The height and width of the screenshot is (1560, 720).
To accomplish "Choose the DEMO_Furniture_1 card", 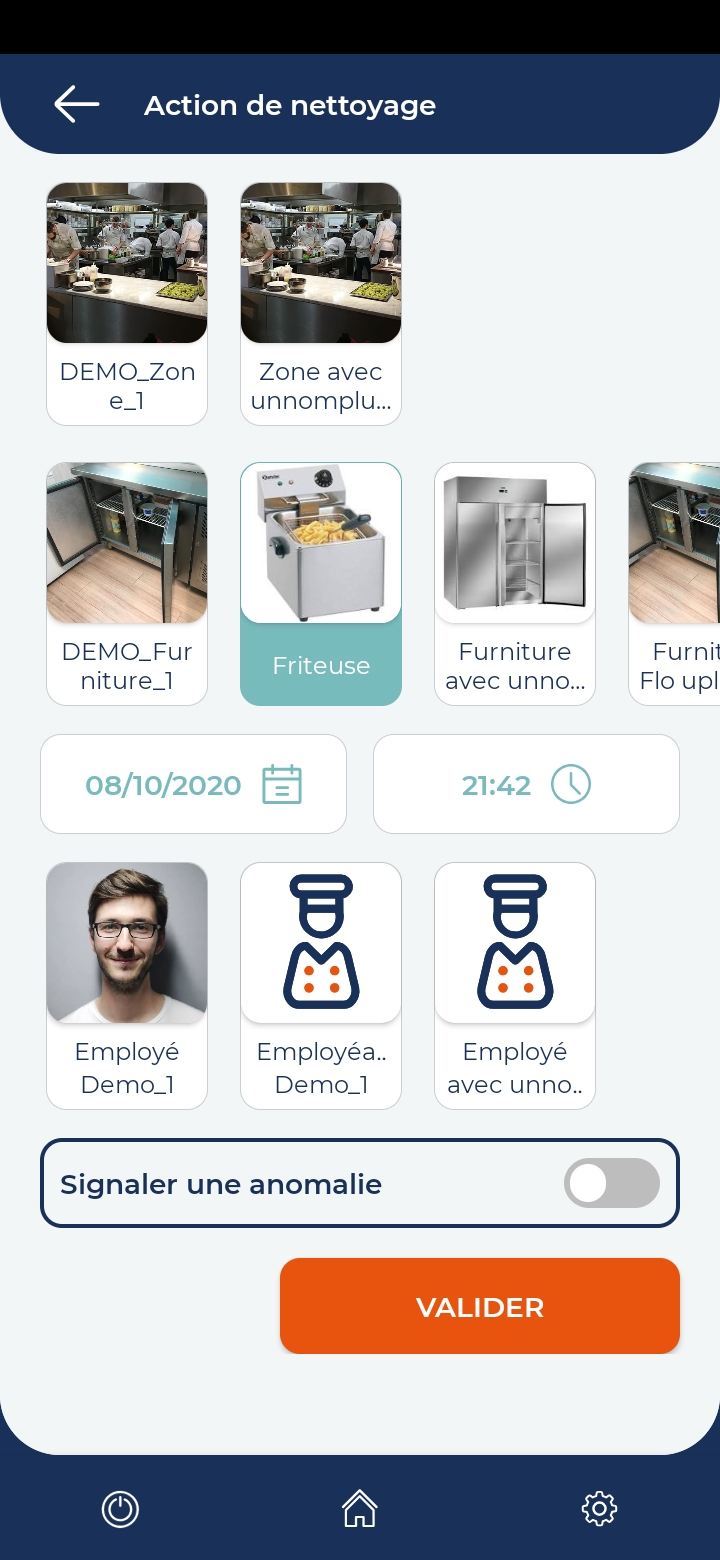I will 127,583.
